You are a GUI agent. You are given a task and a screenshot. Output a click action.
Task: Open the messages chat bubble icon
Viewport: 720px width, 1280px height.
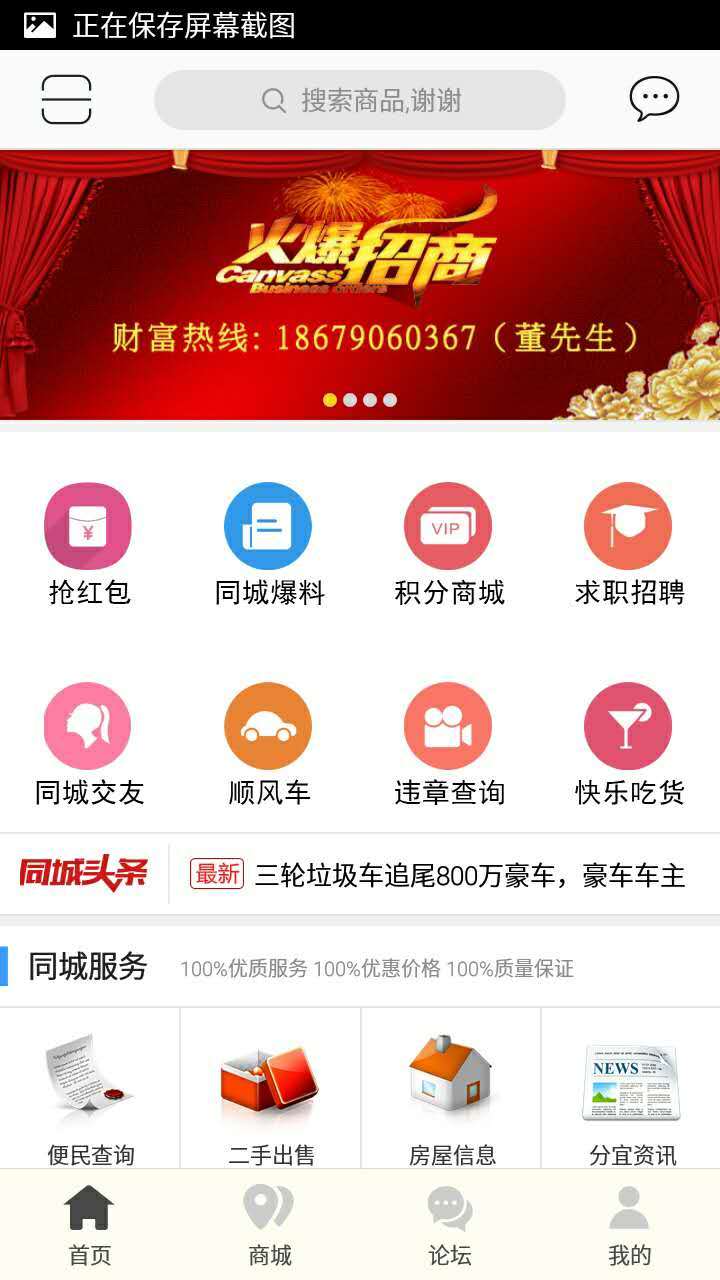point(654,99)
